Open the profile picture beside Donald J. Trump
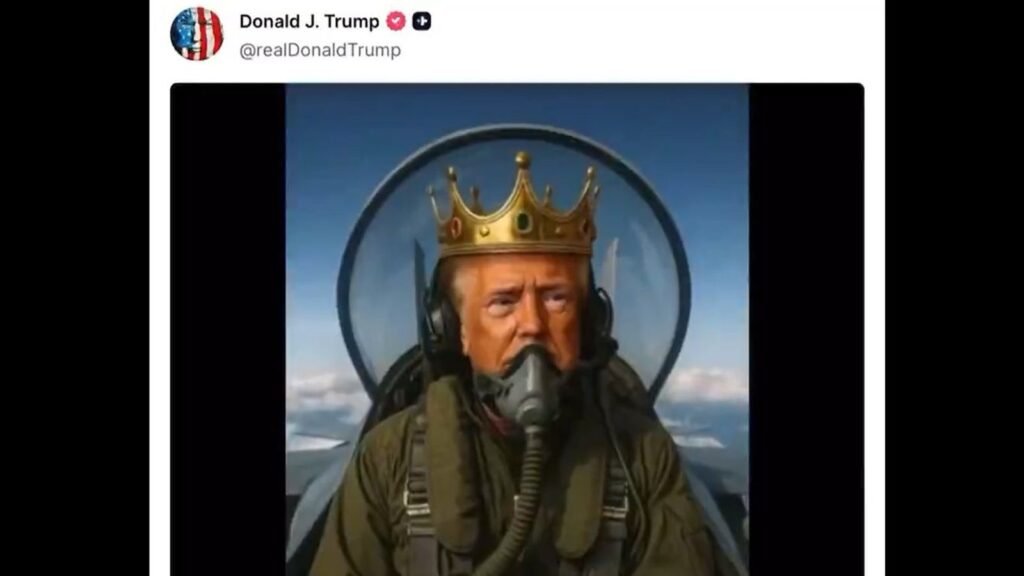Image resolution: width=1024 pixels, height=576 pixels. (x=197, y=33)
